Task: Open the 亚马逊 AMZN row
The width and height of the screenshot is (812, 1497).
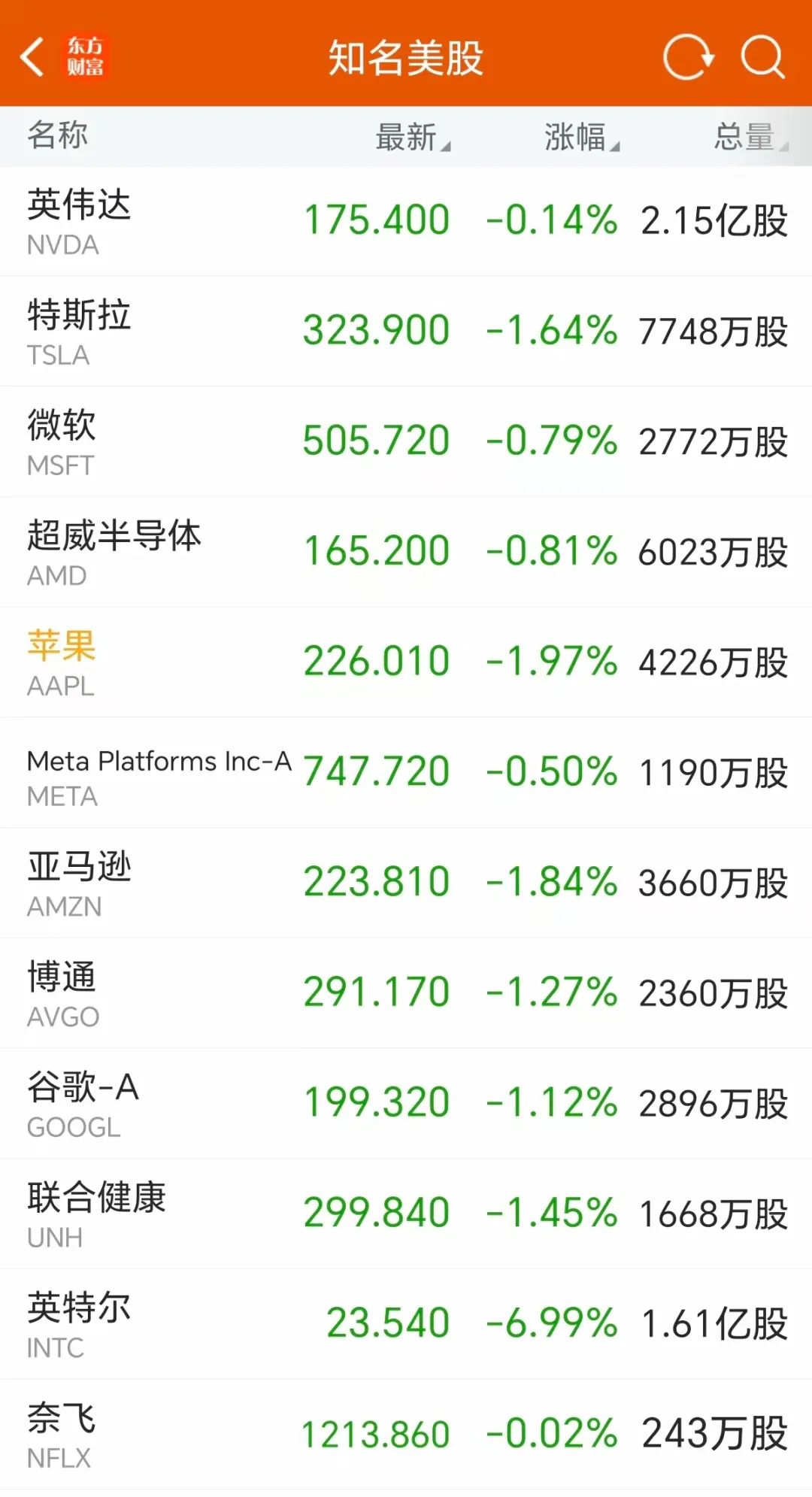Action: (x=406, y=883)
